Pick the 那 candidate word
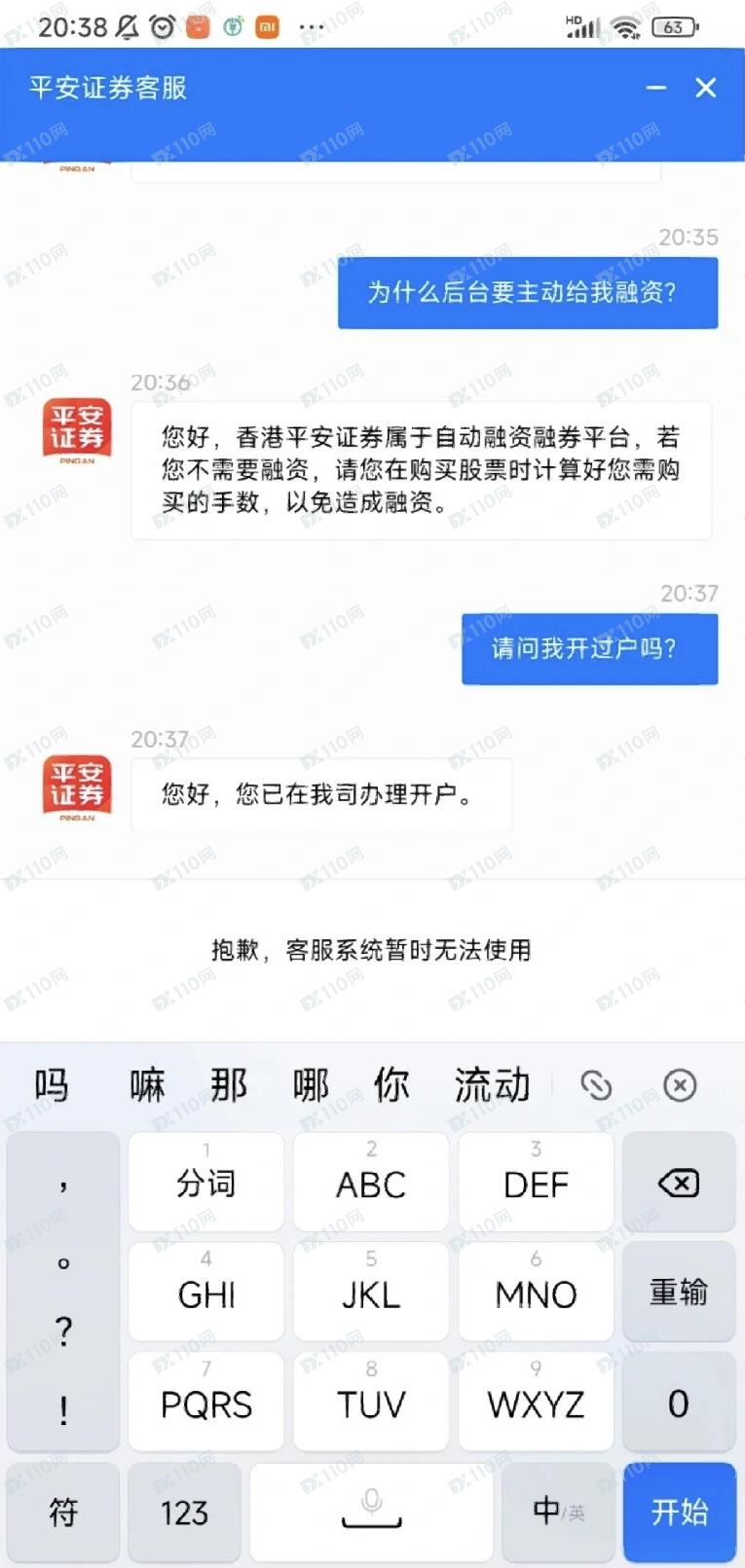The height and width of the screenshot is (1568, 745). (229, 1085)
